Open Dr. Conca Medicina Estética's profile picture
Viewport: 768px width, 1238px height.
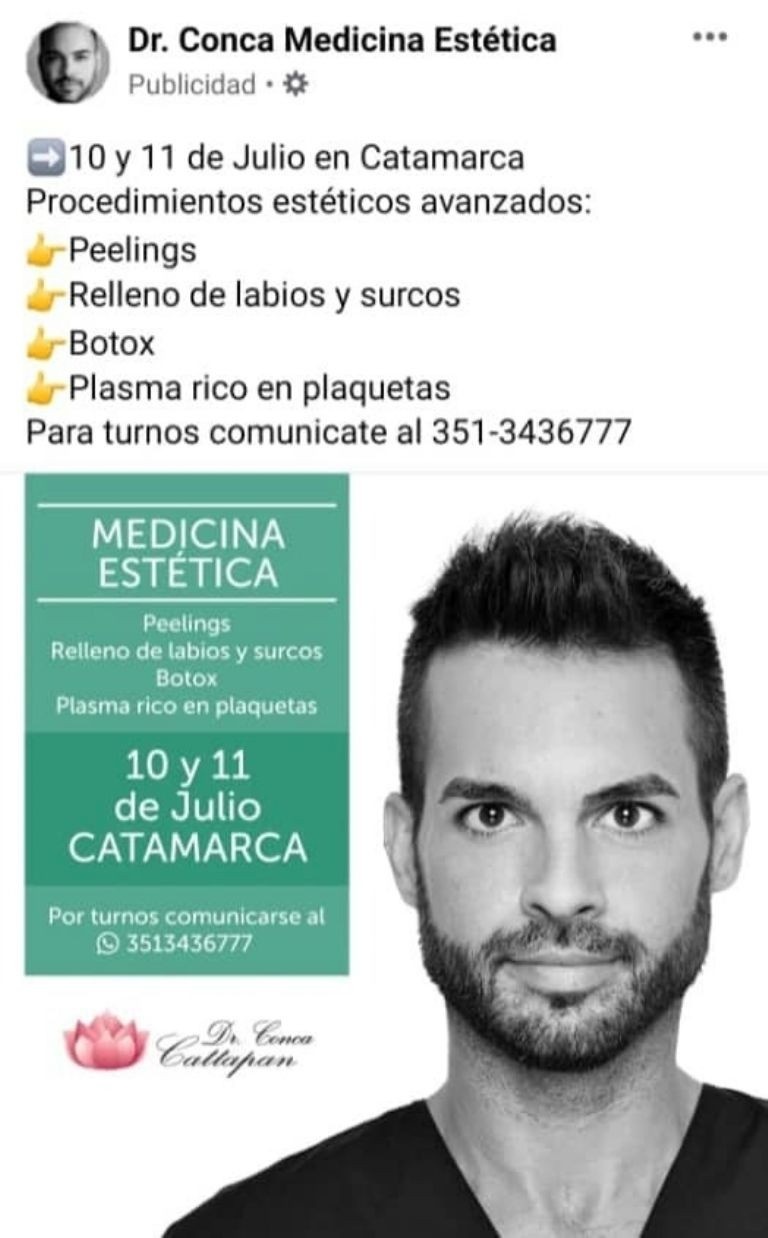click(67, 62)
